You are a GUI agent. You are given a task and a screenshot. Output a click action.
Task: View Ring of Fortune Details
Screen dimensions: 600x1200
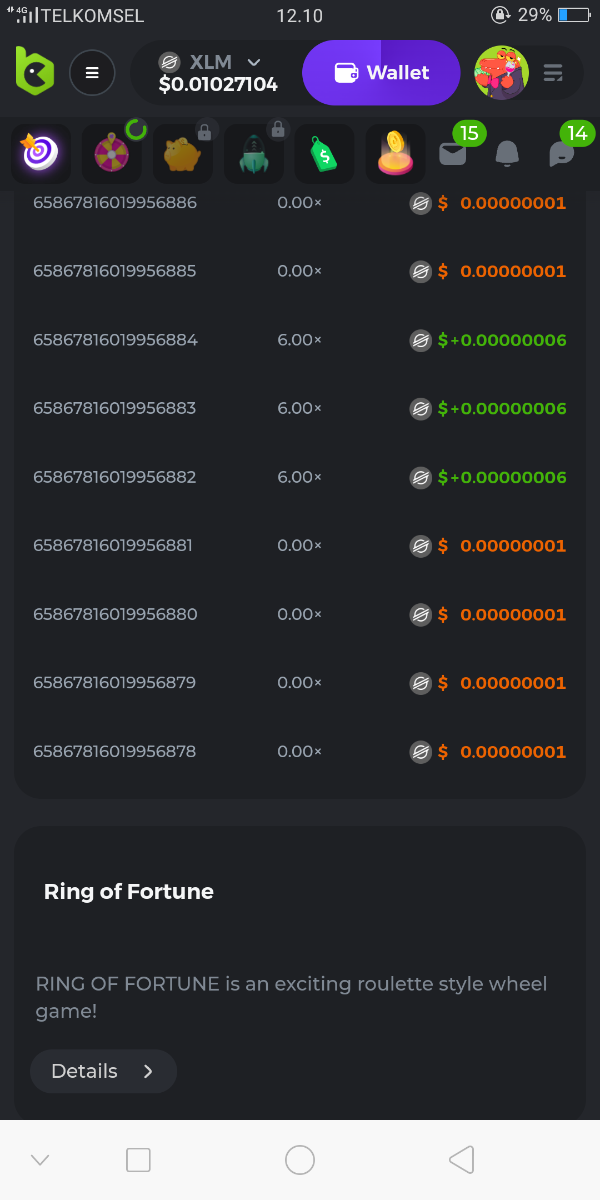point(103,1071)
